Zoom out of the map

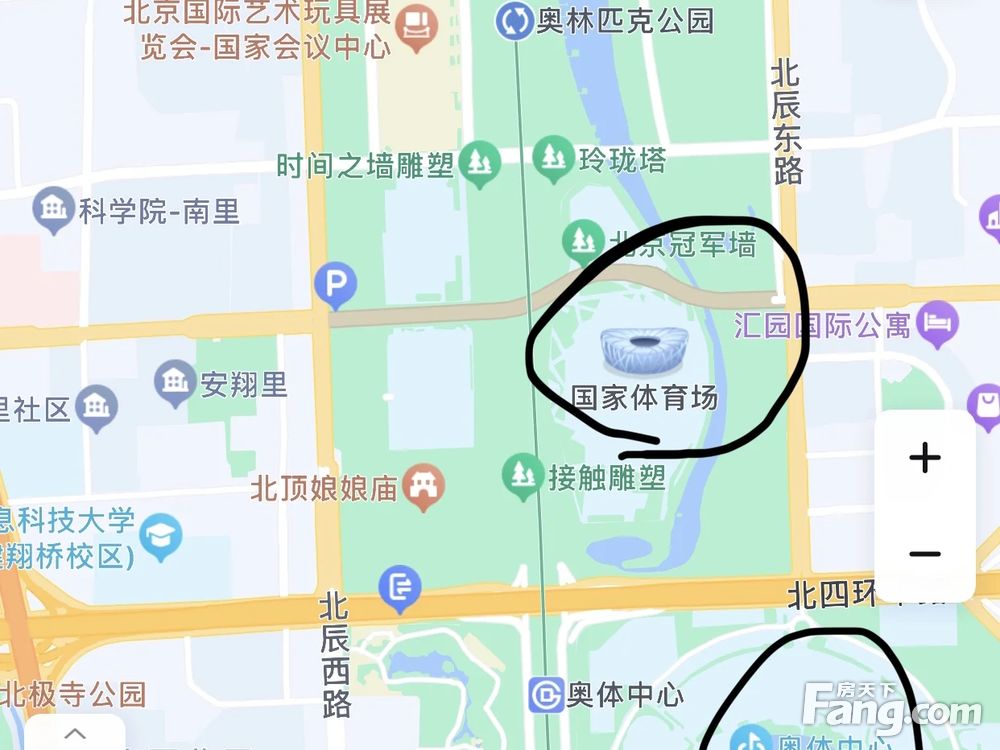(x=925, y=553)
